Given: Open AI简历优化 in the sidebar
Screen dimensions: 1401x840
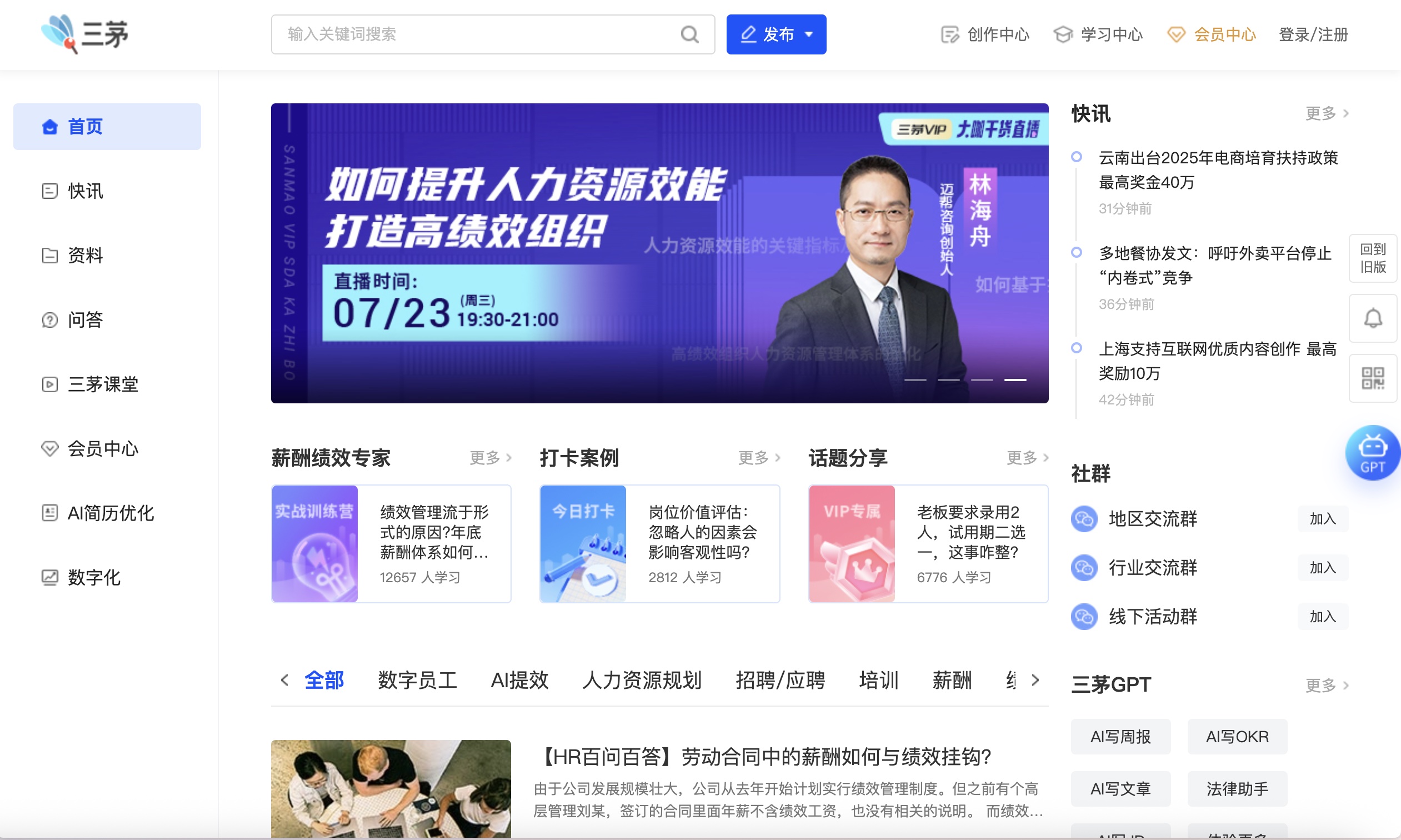Looking at the screenshot, I should pos(111,513).
